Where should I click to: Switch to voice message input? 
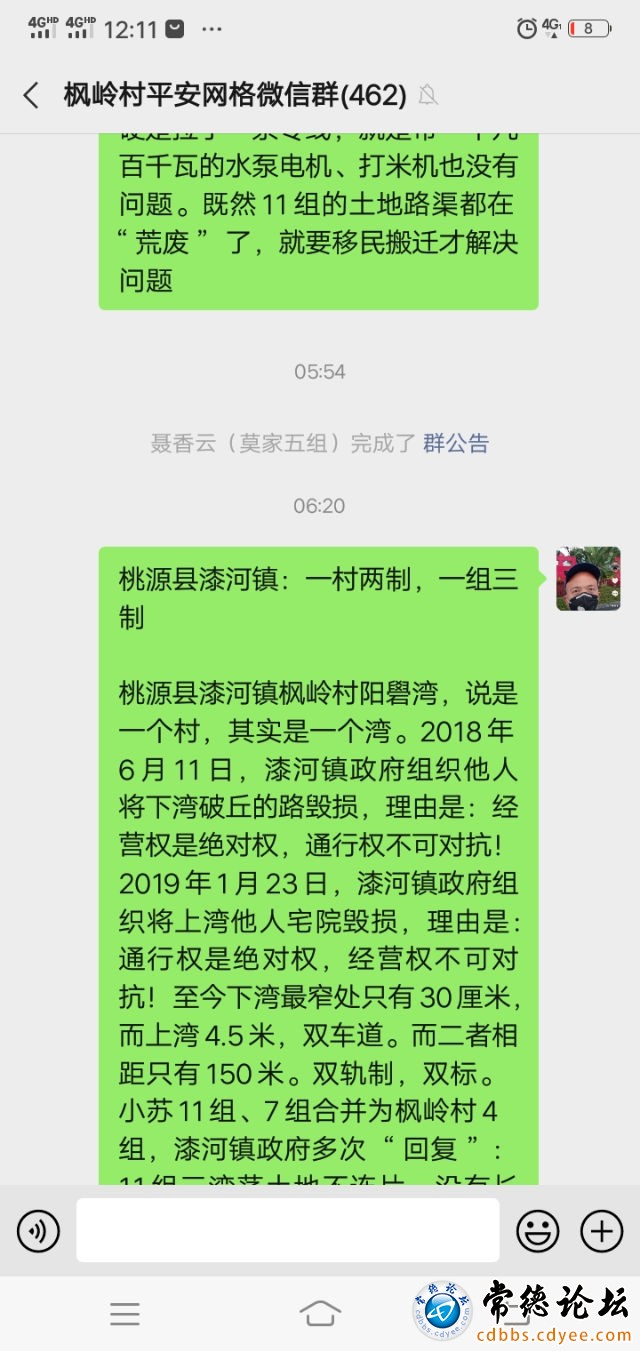[x=38, y=1230]
